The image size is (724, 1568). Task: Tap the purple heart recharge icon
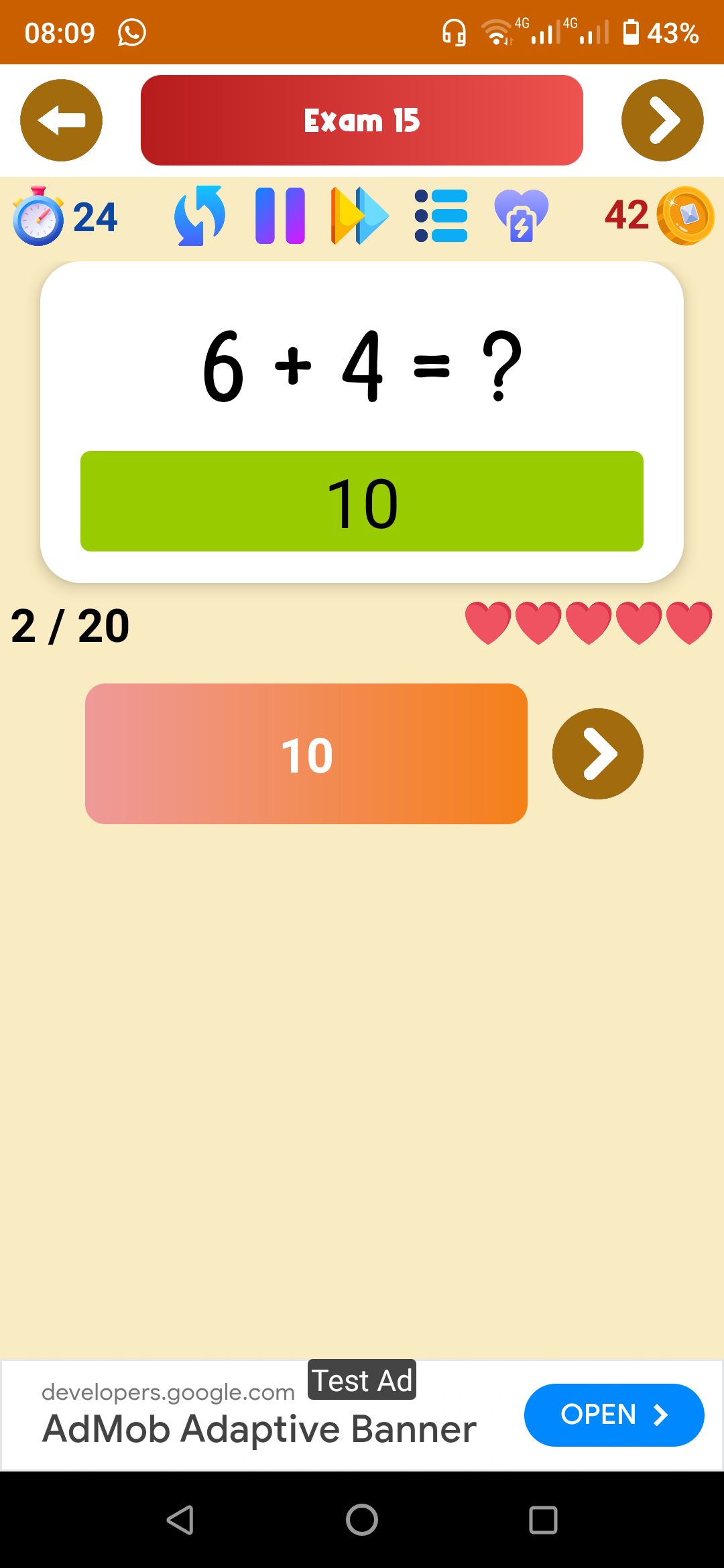coord(521,216)
